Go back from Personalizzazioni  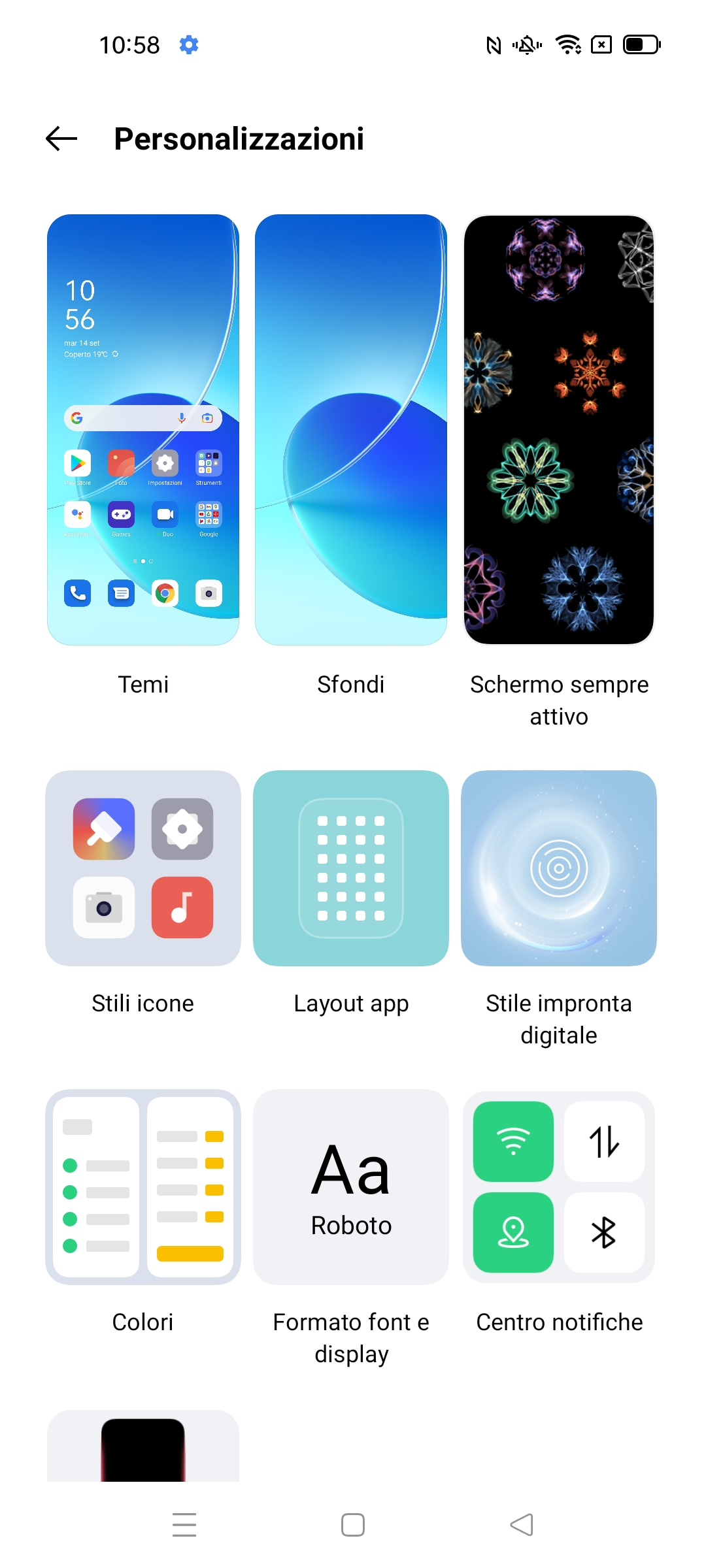click(x=62, y=139)
